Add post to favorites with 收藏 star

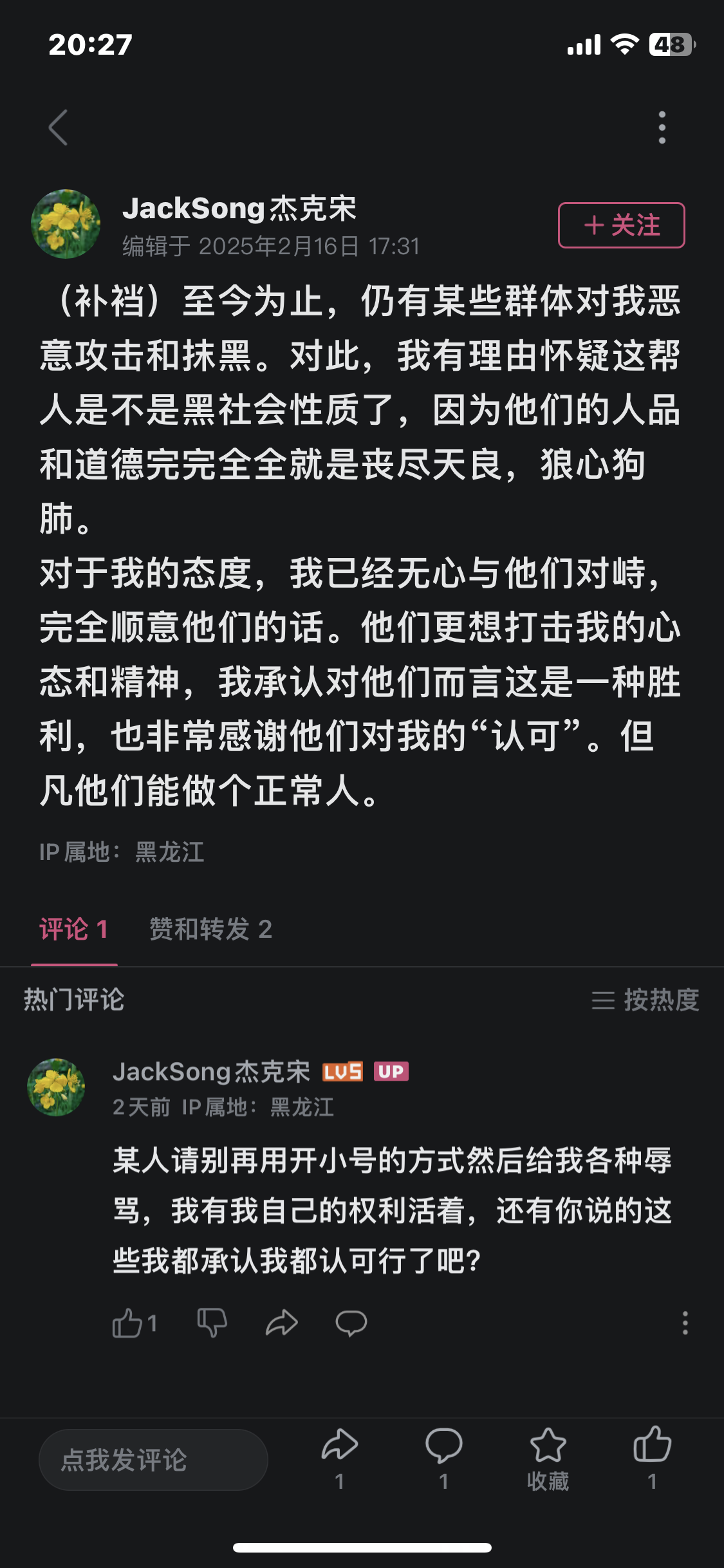coord(548,1459)
